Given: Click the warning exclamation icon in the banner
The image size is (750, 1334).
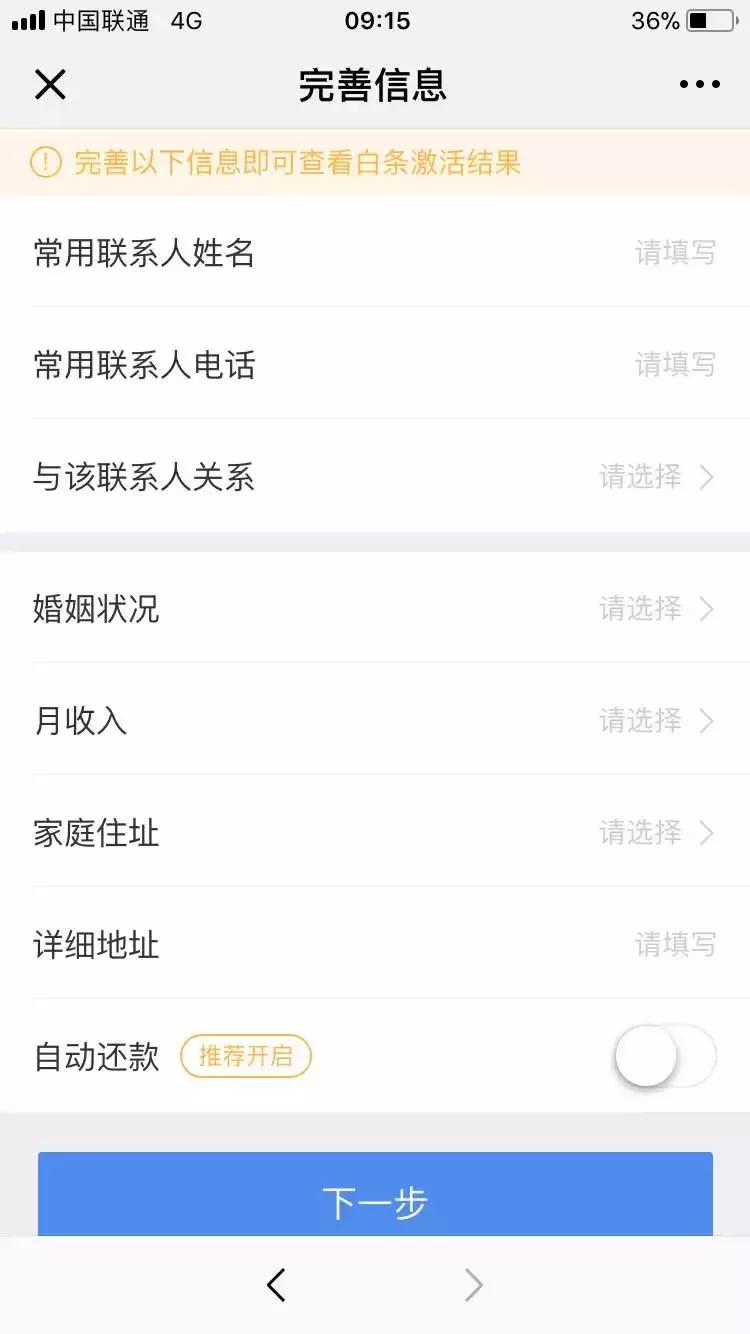Looking at the screenshot, I should pyautogui.click(x=46, y=162).
